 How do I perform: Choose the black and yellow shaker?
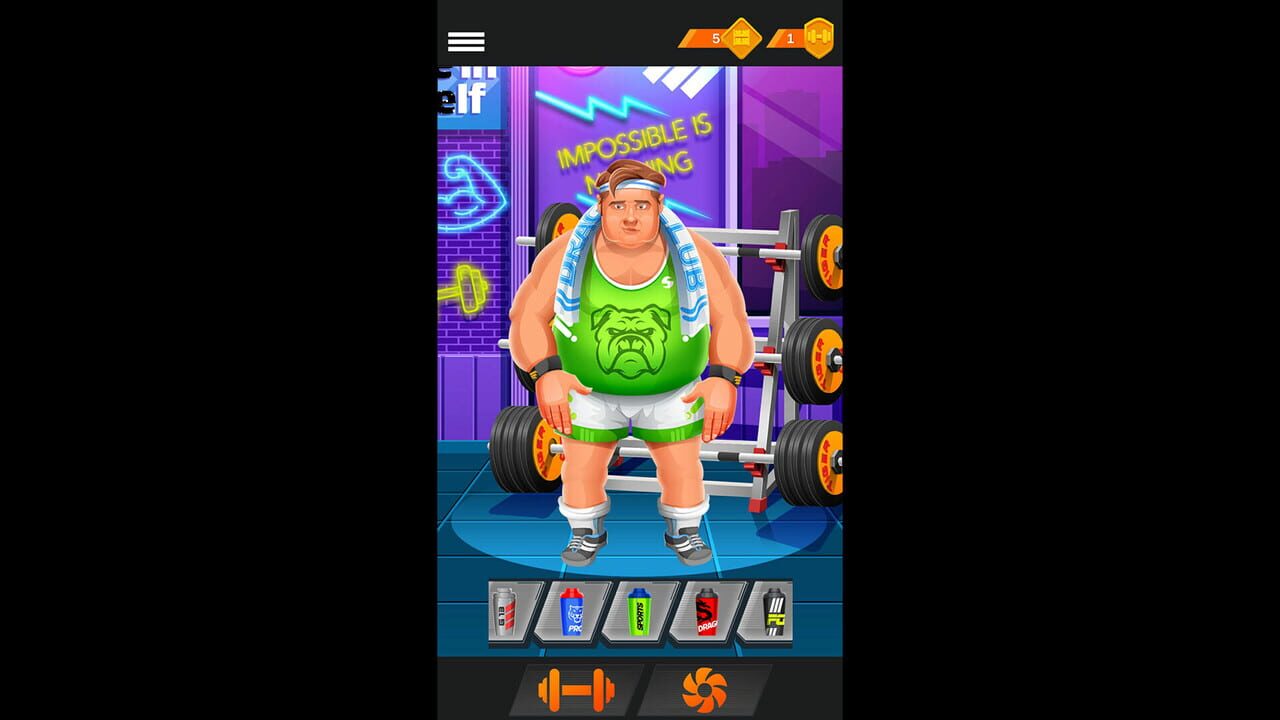(773, 612)
